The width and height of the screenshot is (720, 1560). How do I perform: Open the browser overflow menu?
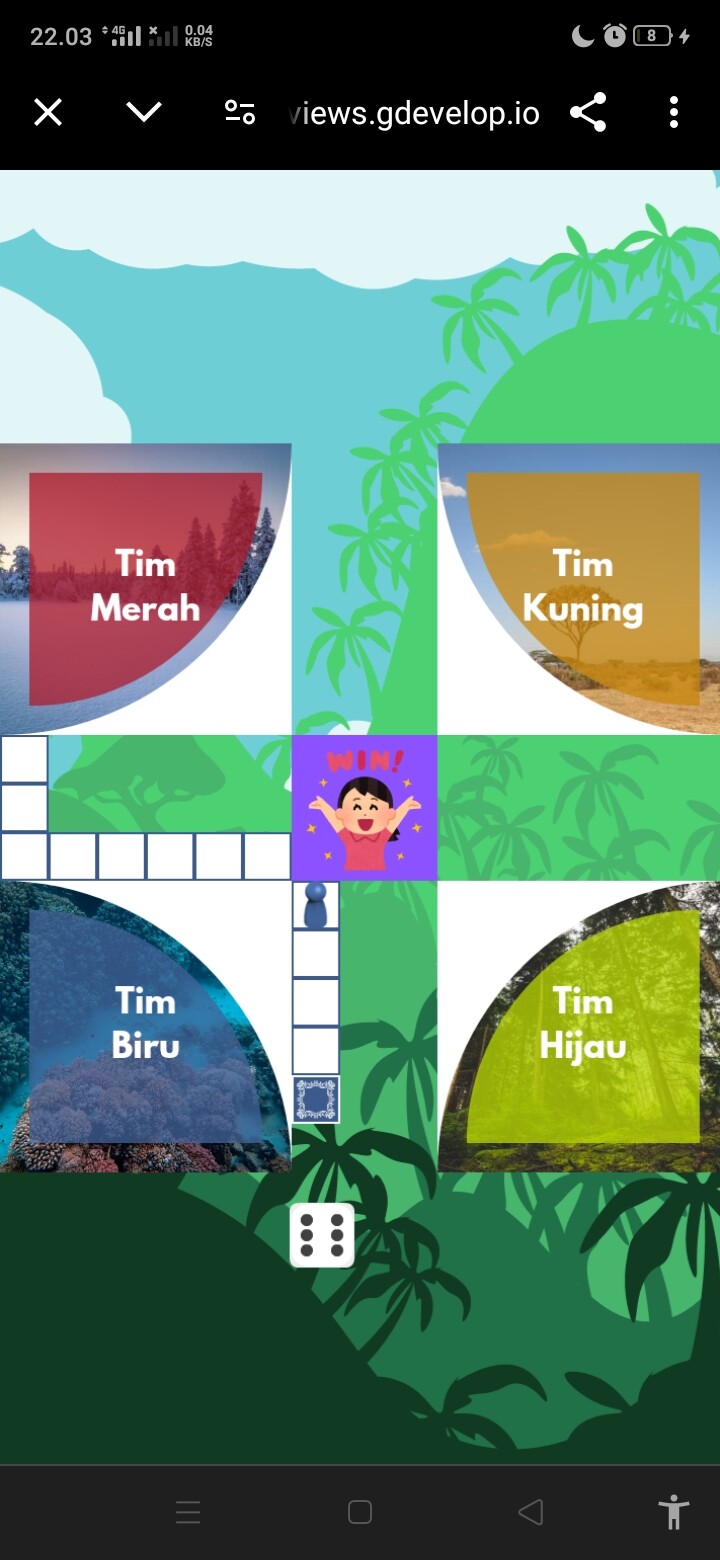674,113
